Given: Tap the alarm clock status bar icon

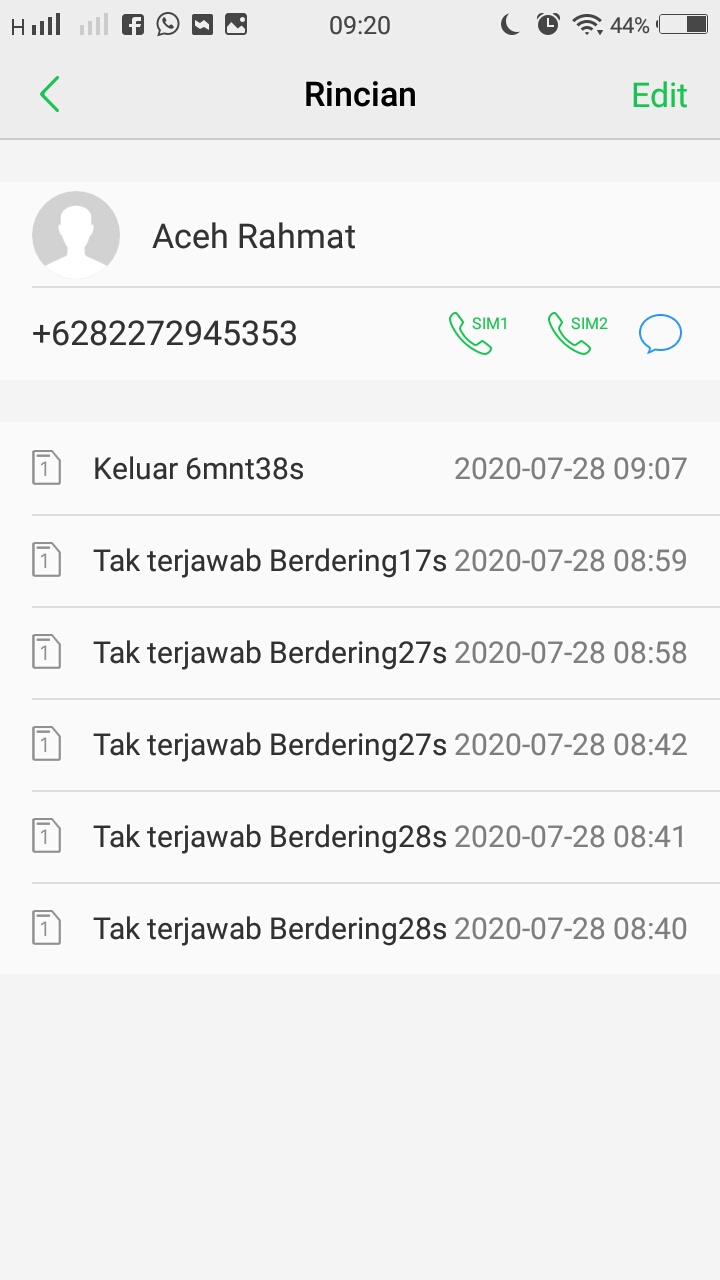Looking at the screenshot, I should tap(548, 25).
